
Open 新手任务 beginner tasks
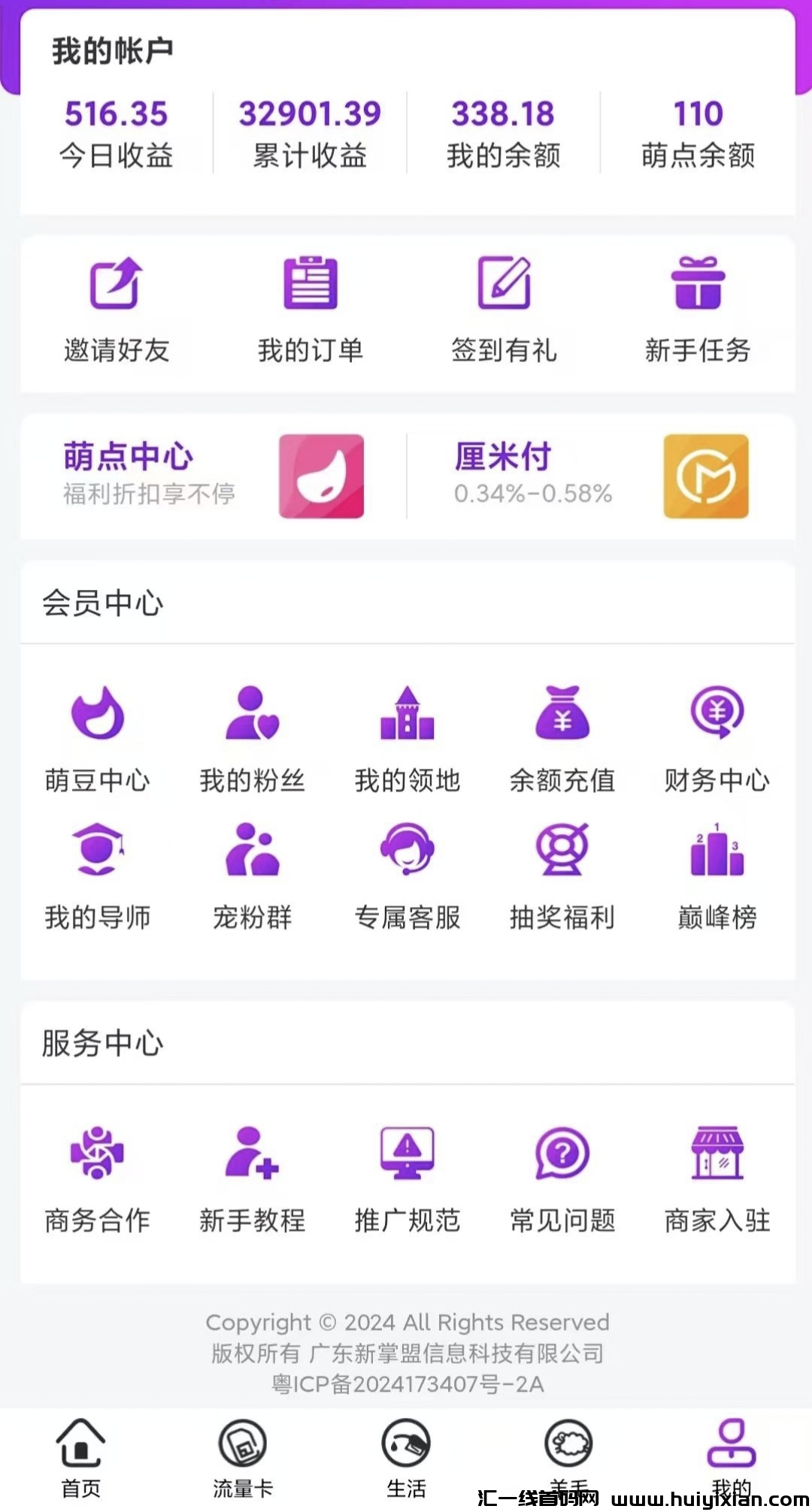[698, 308]
